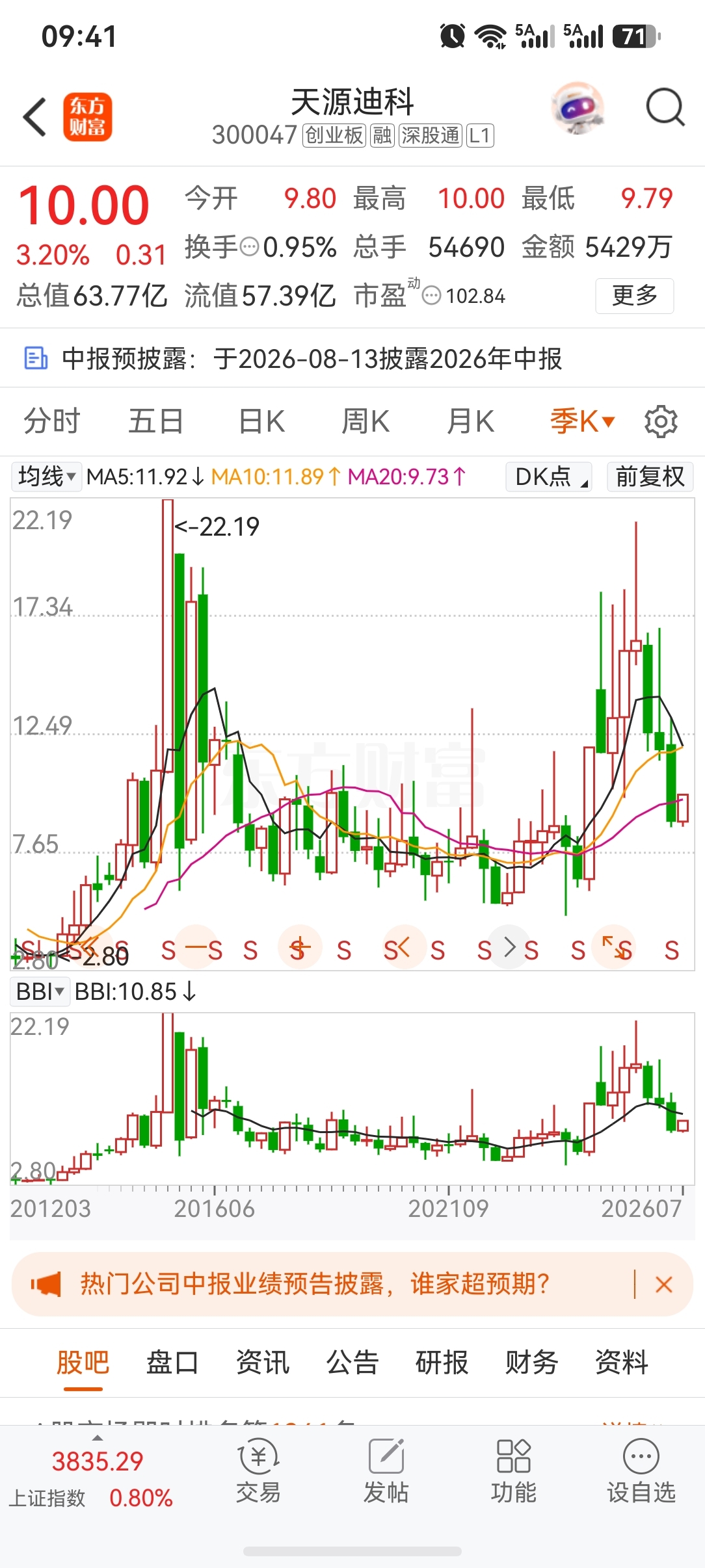Open chart settings gear icon
The image size is (705, 1568).
661,422
